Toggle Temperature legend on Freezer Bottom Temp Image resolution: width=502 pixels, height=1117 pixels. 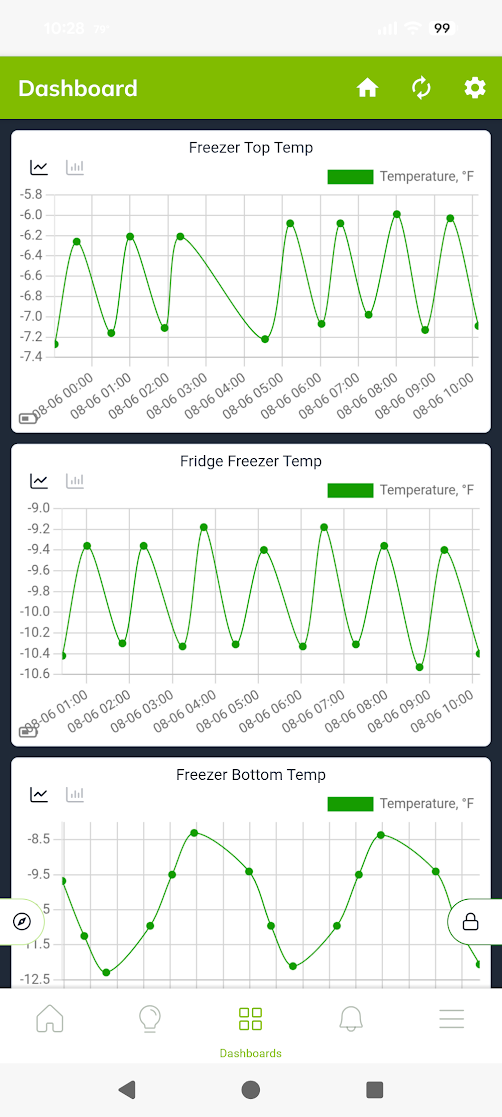pyautogui.click(x=401, y=804)
